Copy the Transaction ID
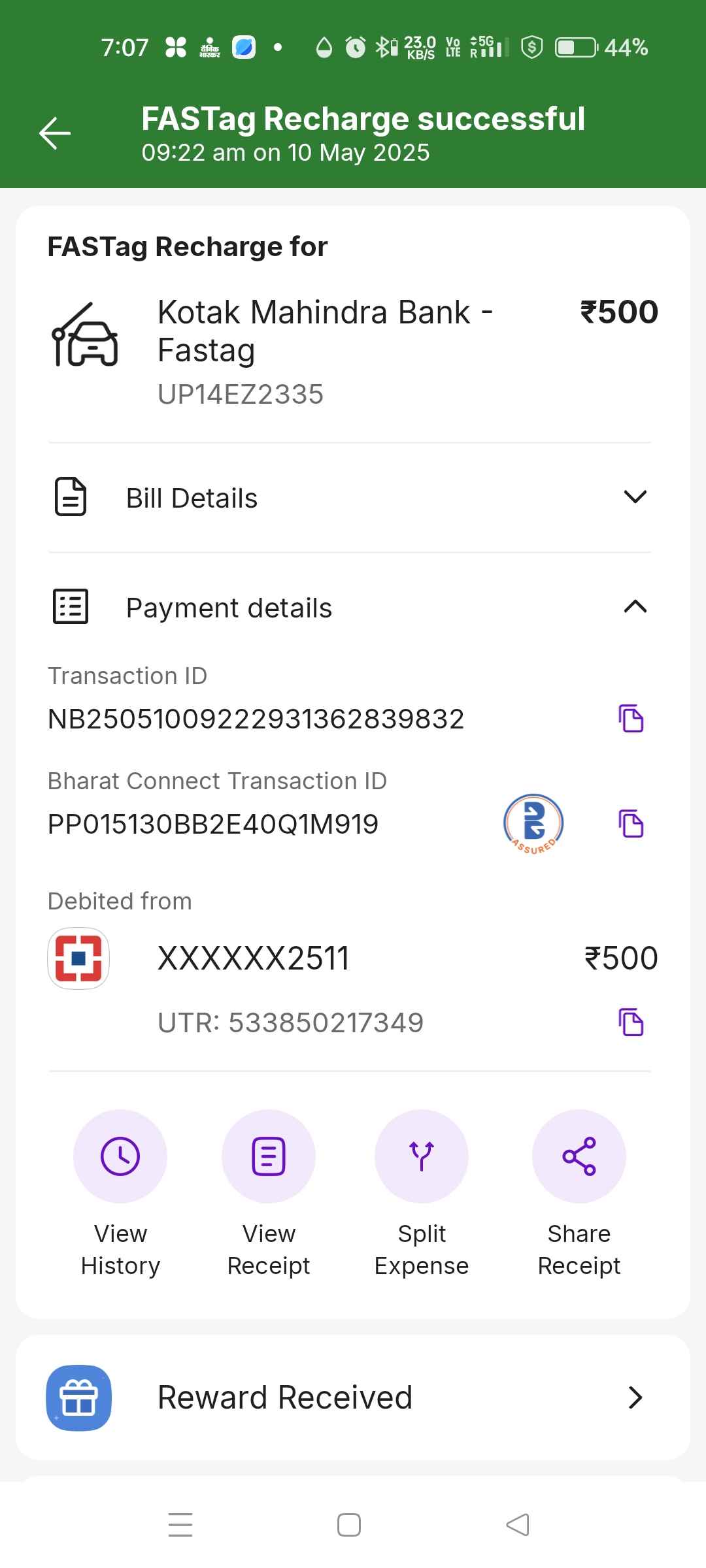 (631, 719)
